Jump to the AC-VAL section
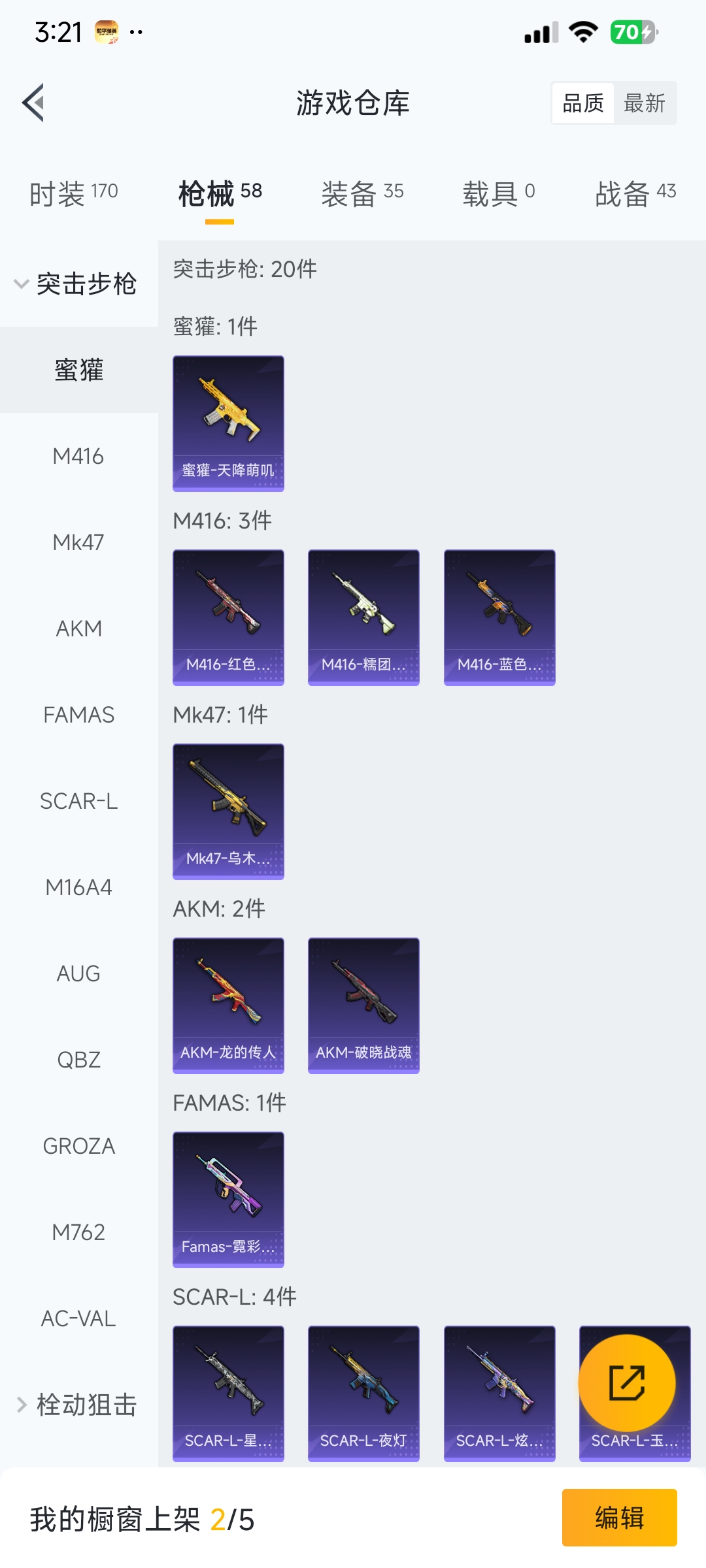Screen dimensions: 706x1568 78,1318
